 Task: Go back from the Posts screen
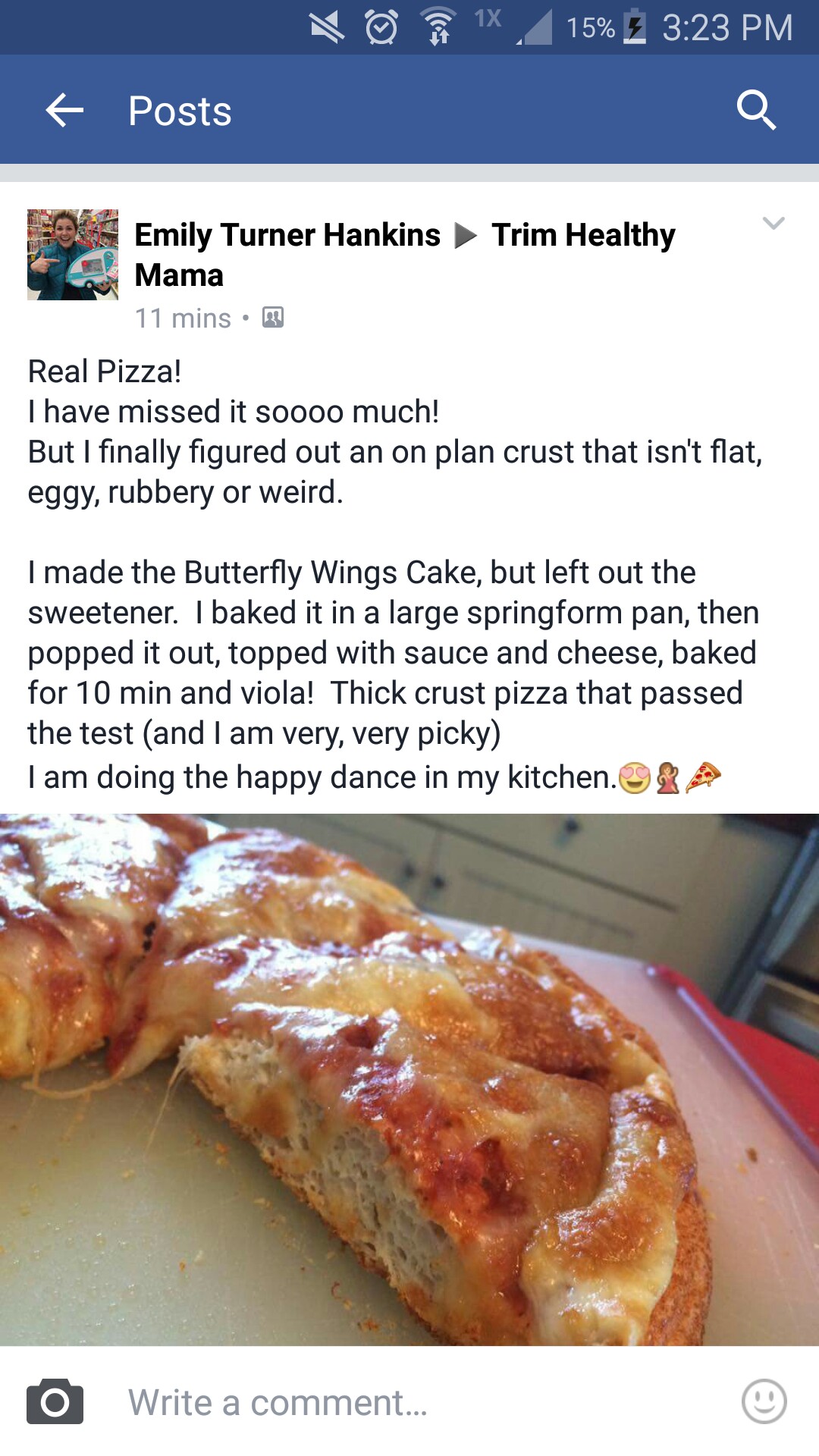click(x=64, y=111)
